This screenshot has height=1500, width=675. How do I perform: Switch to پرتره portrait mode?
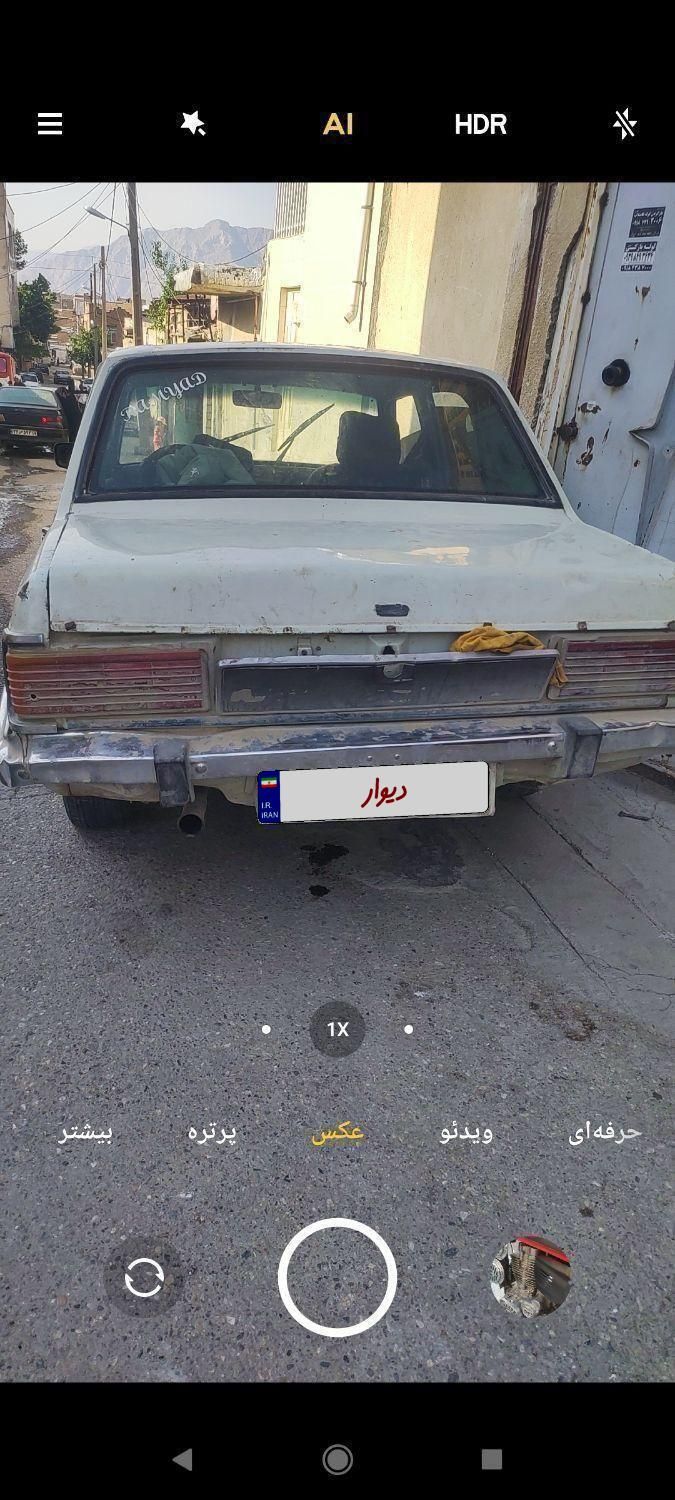click(212, 1132)
